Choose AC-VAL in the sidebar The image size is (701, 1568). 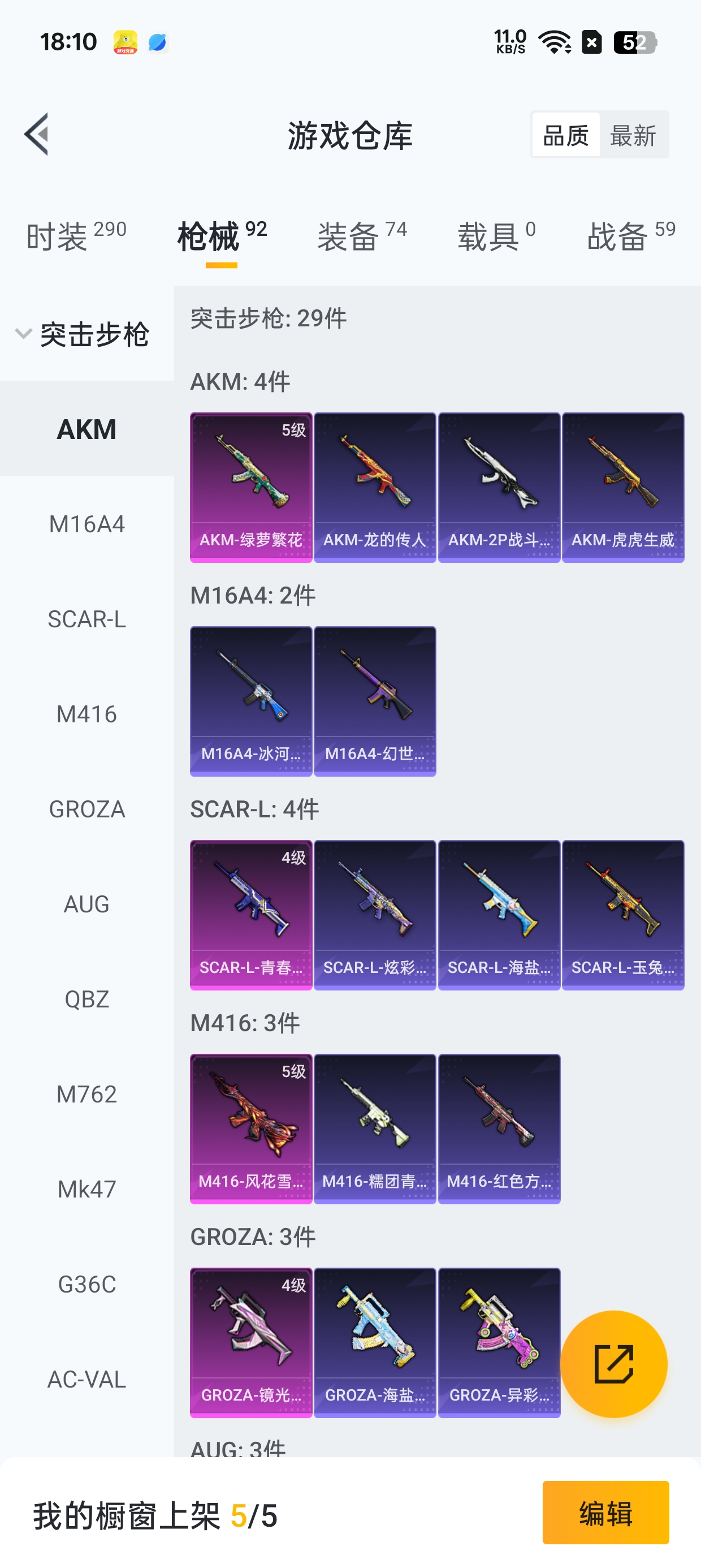pos(87,1379)
